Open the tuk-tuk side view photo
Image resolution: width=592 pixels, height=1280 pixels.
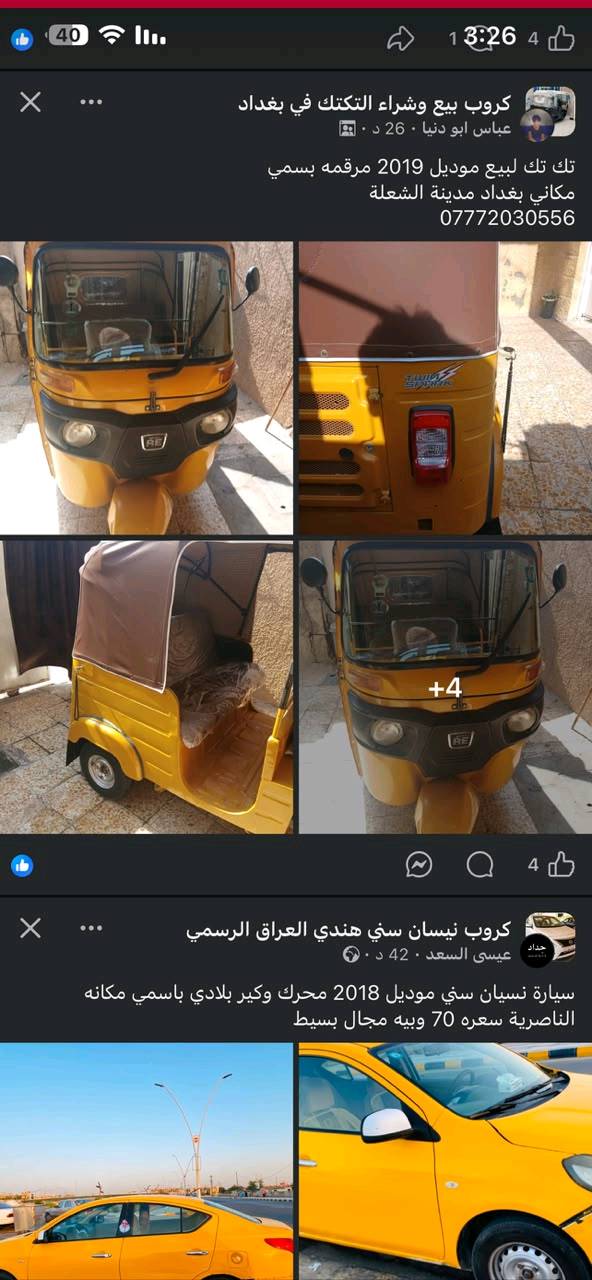pyautogui.click(x=146, y=687)
